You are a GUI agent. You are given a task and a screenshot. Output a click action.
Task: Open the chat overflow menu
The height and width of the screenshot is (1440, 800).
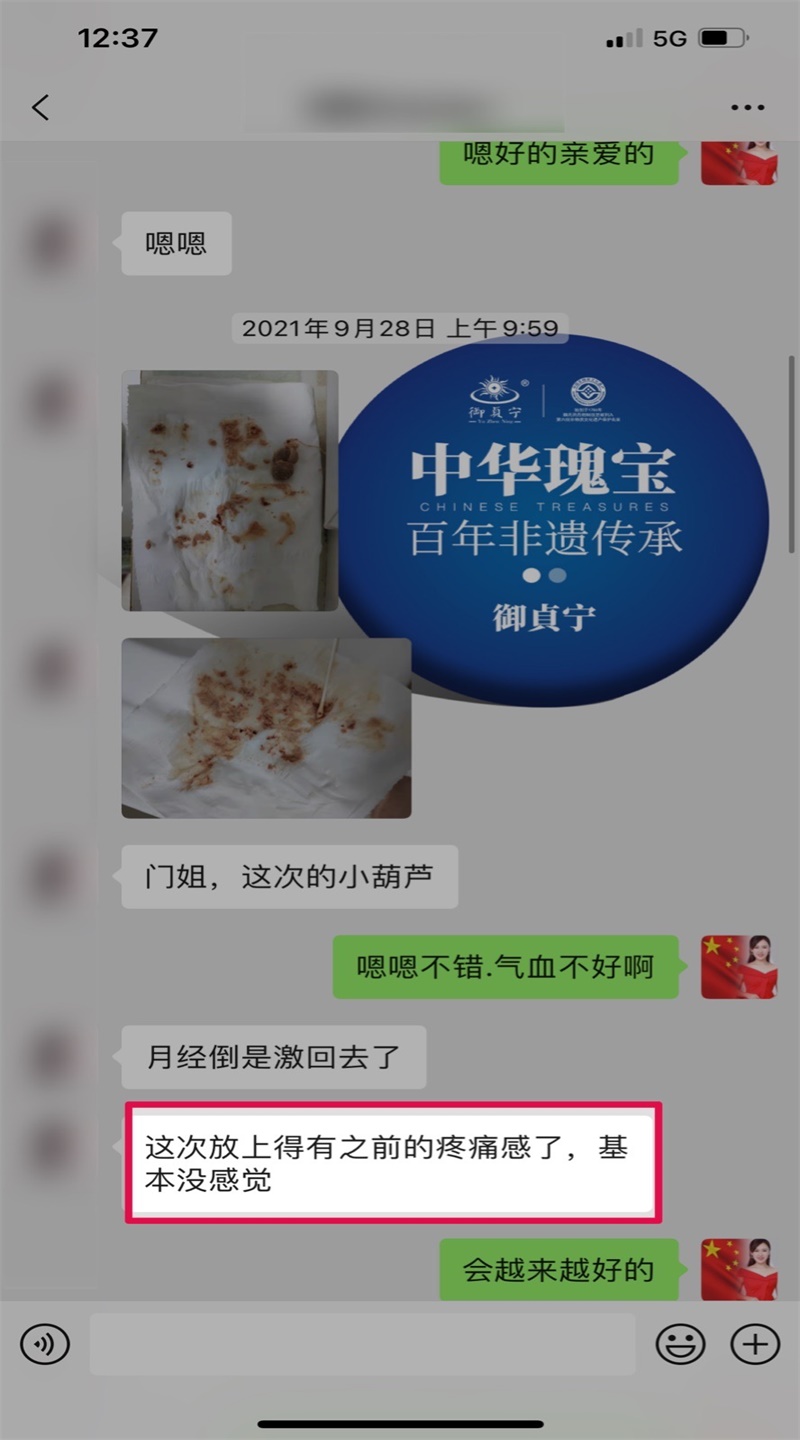pos(747,108)
